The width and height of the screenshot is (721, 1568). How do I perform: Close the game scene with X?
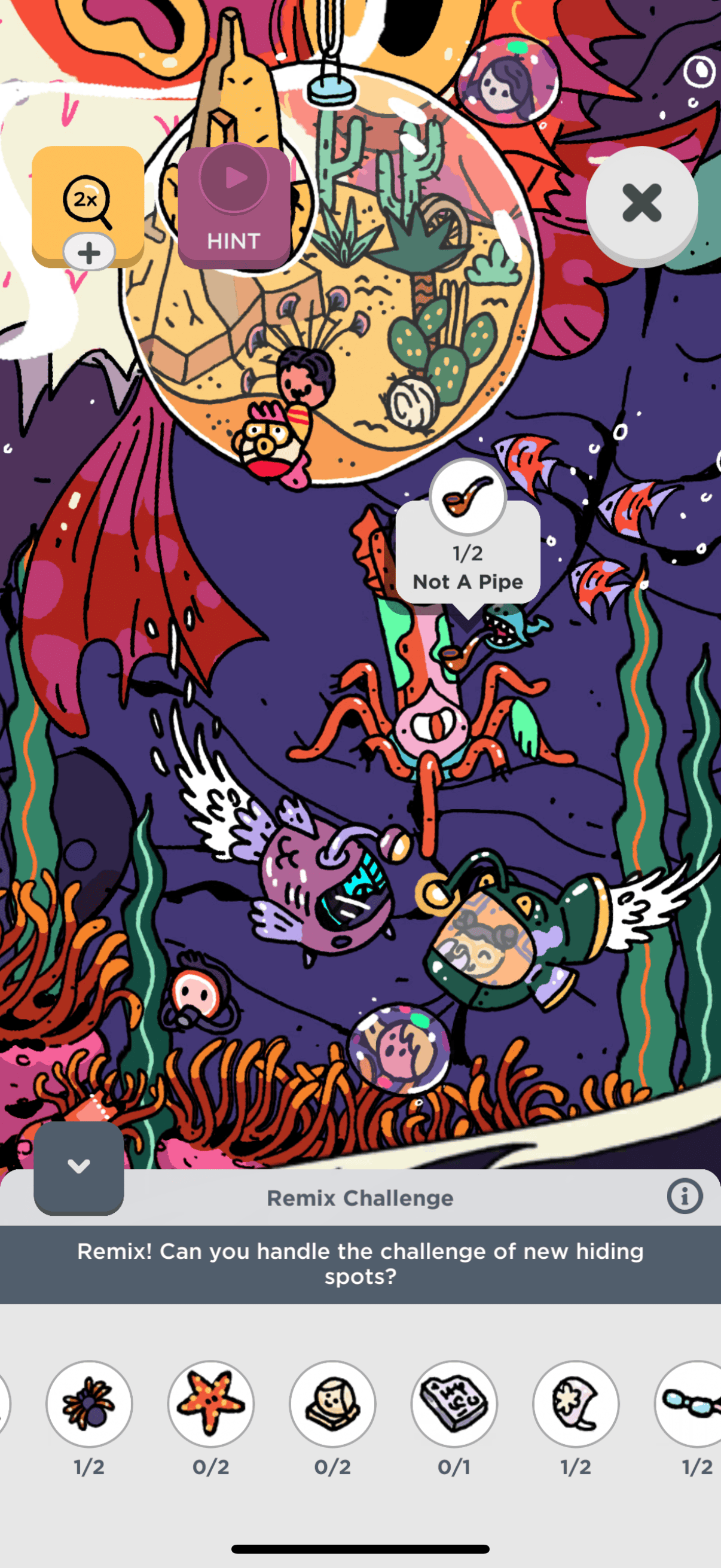pyautogui.click(x=641, y=203)
